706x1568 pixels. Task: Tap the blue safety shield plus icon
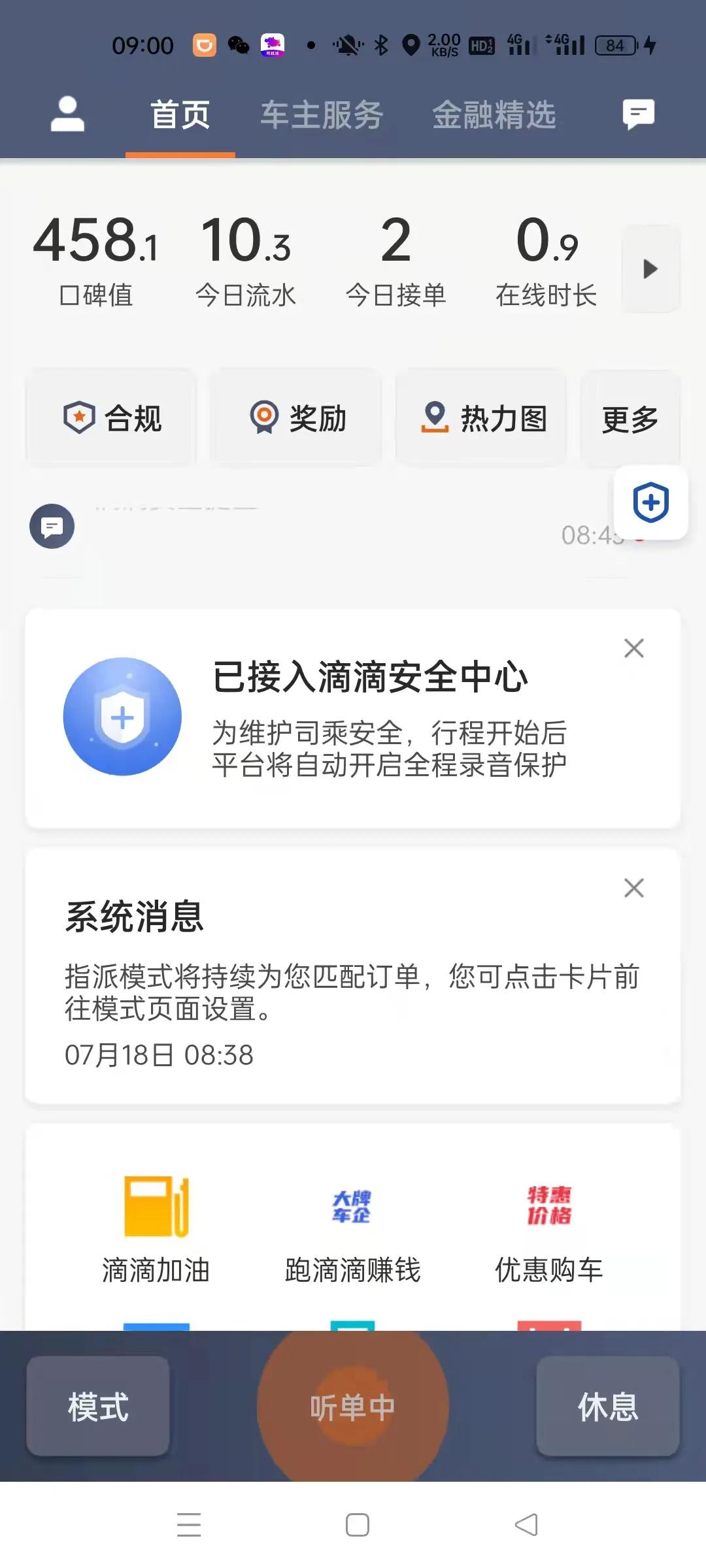(650, 503)
